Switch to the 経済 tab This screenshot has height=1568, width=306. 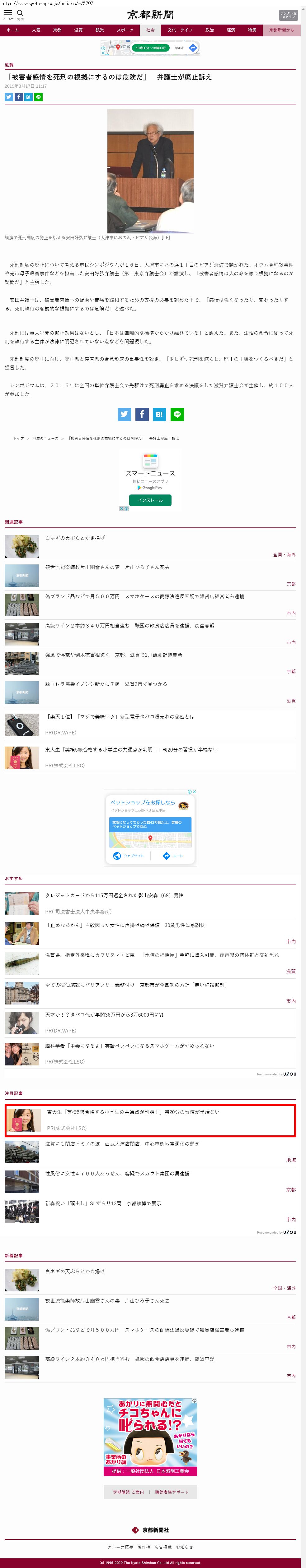coord(231,30)
